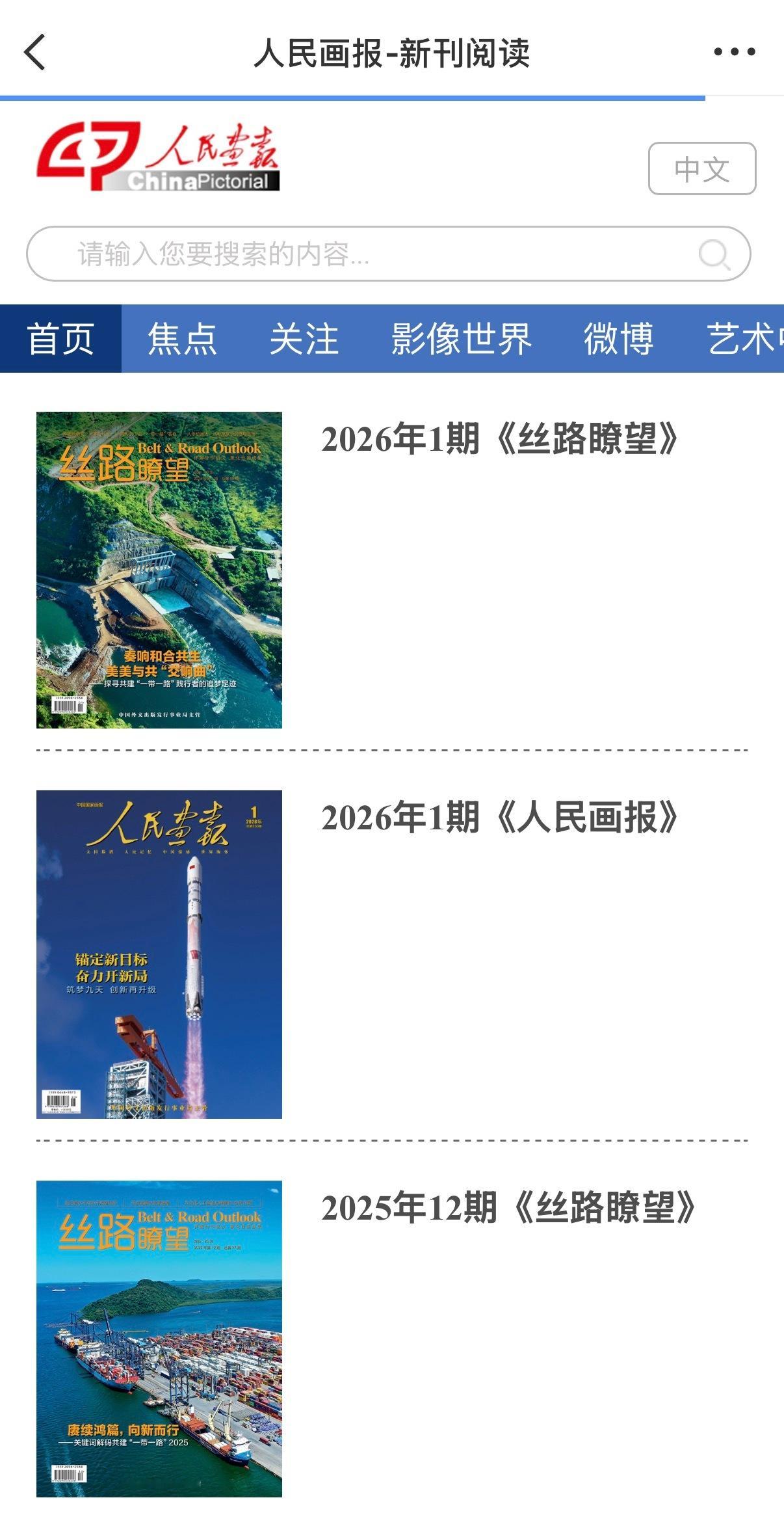Open 2026年1期《人民画报》 article link
This screenshot has width=784, height=1513.
(x=500, y=820)
